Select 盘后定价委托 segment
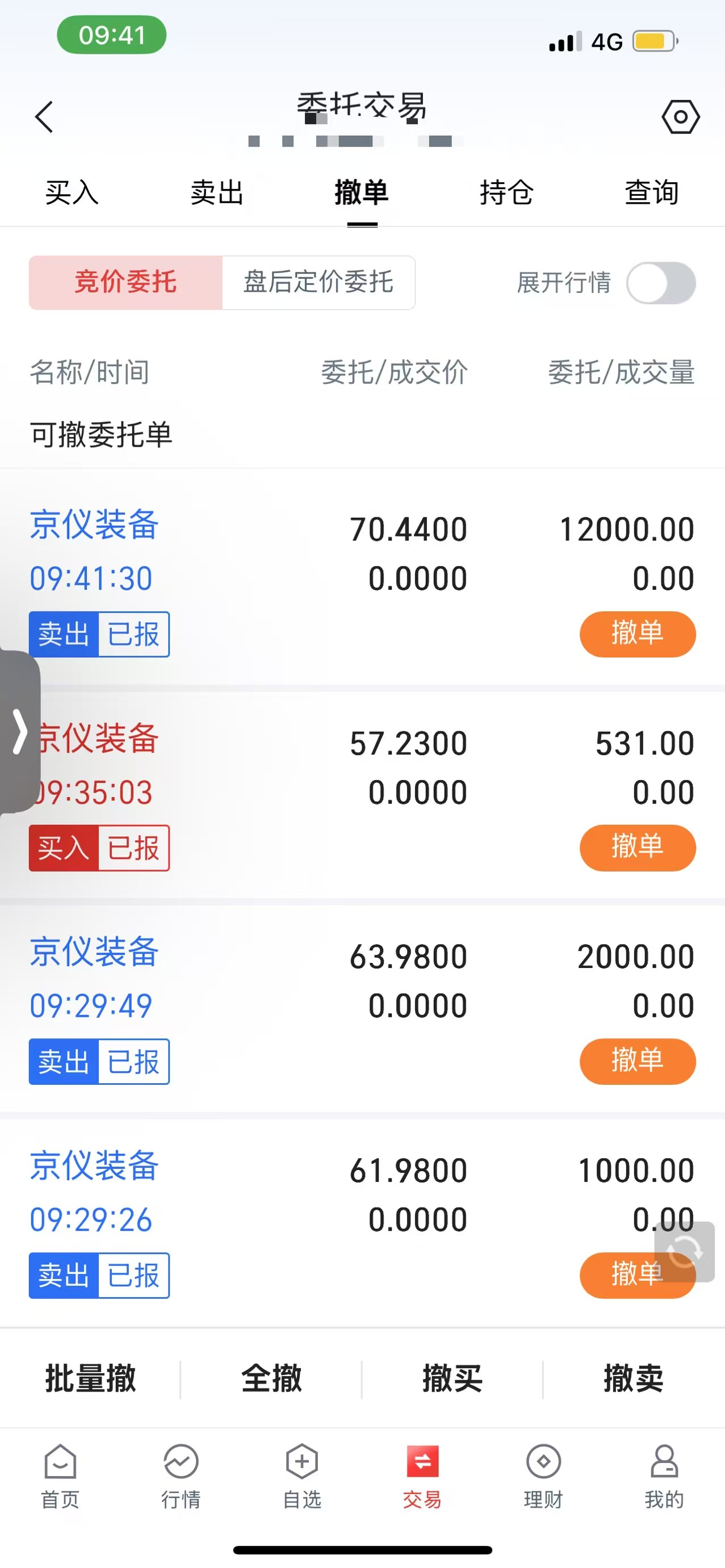This screenshot has width=725, height=1568. (319, 283)
